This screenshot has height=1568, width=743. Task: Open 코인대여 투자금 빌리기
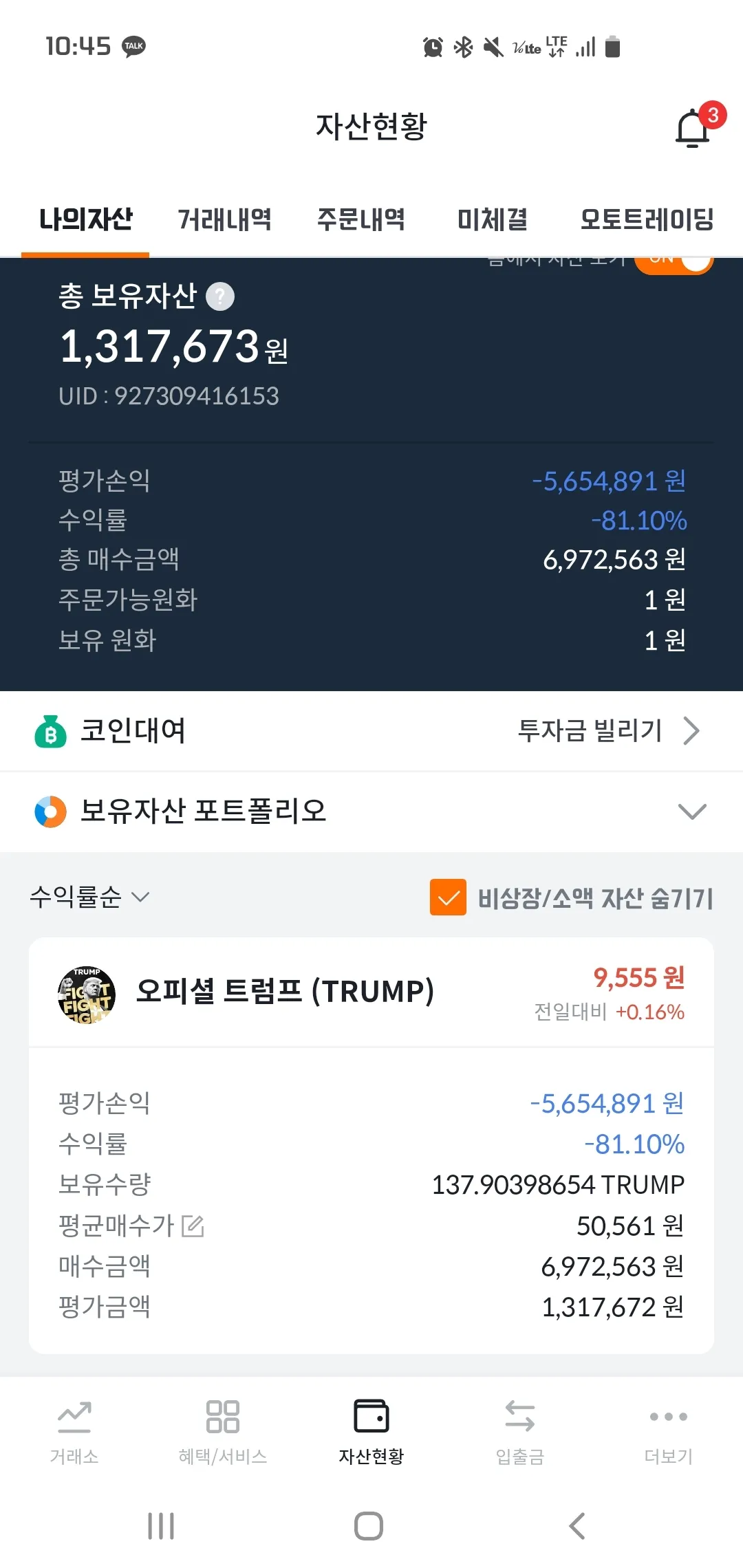(x=608, y=731)
